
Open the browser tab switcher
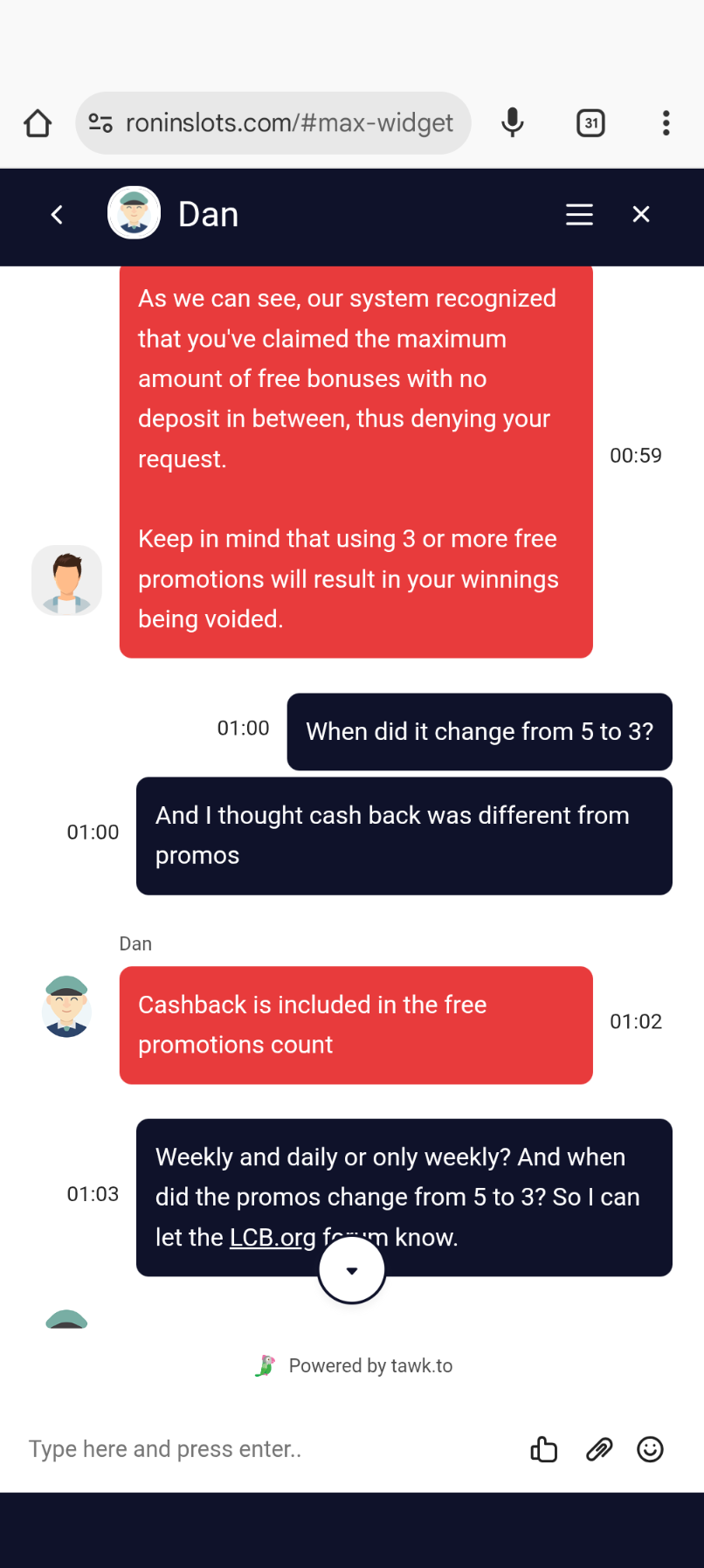(x=591, y=123)
